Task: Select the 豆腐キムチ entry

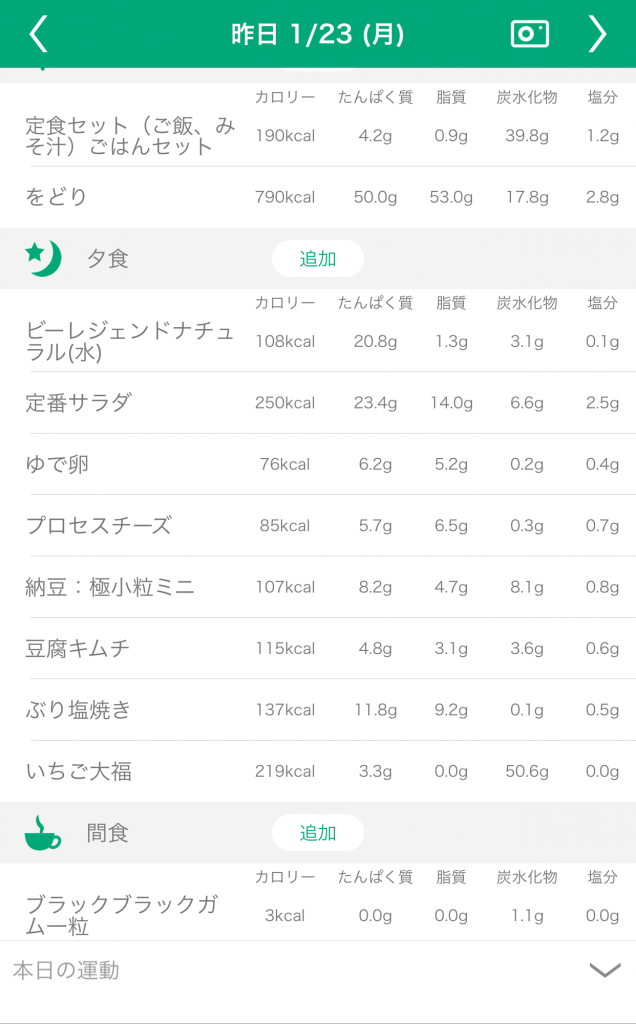Action: [318, 648]
